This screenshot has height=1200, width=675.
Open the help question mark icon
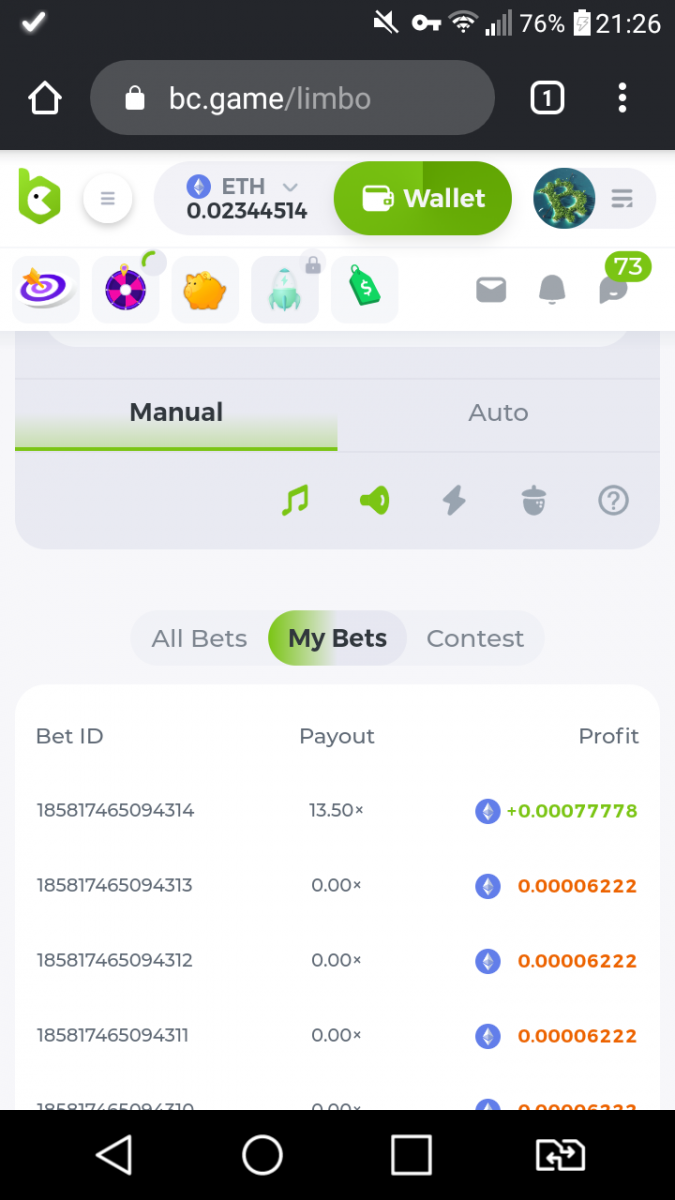pyautogui.click(x=613, y=500)
